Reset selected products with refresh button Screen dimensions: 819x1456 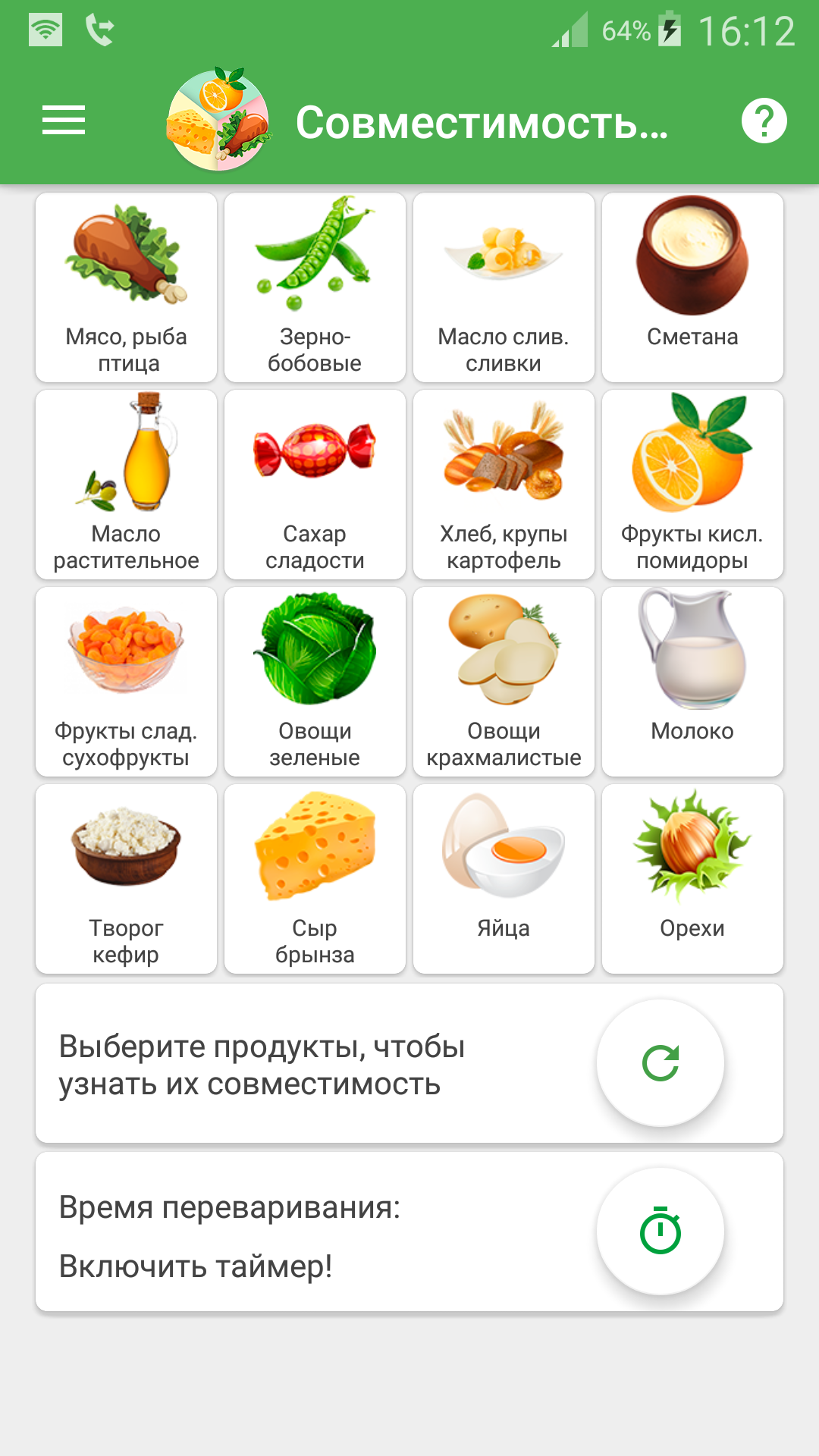661,1063
